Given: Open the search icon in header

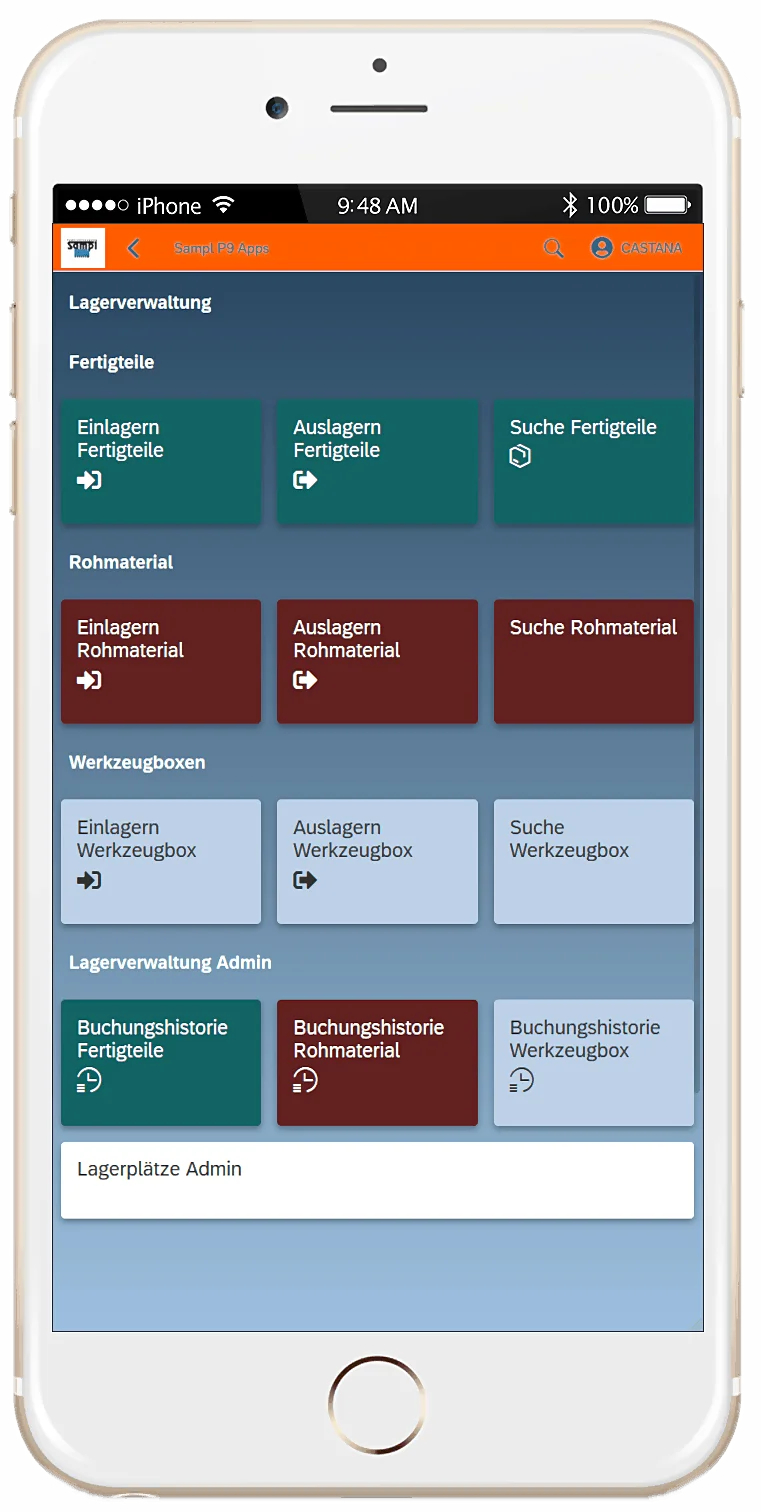Looking at the screenshot, I should pyautogui.click(x=553, y=248).
